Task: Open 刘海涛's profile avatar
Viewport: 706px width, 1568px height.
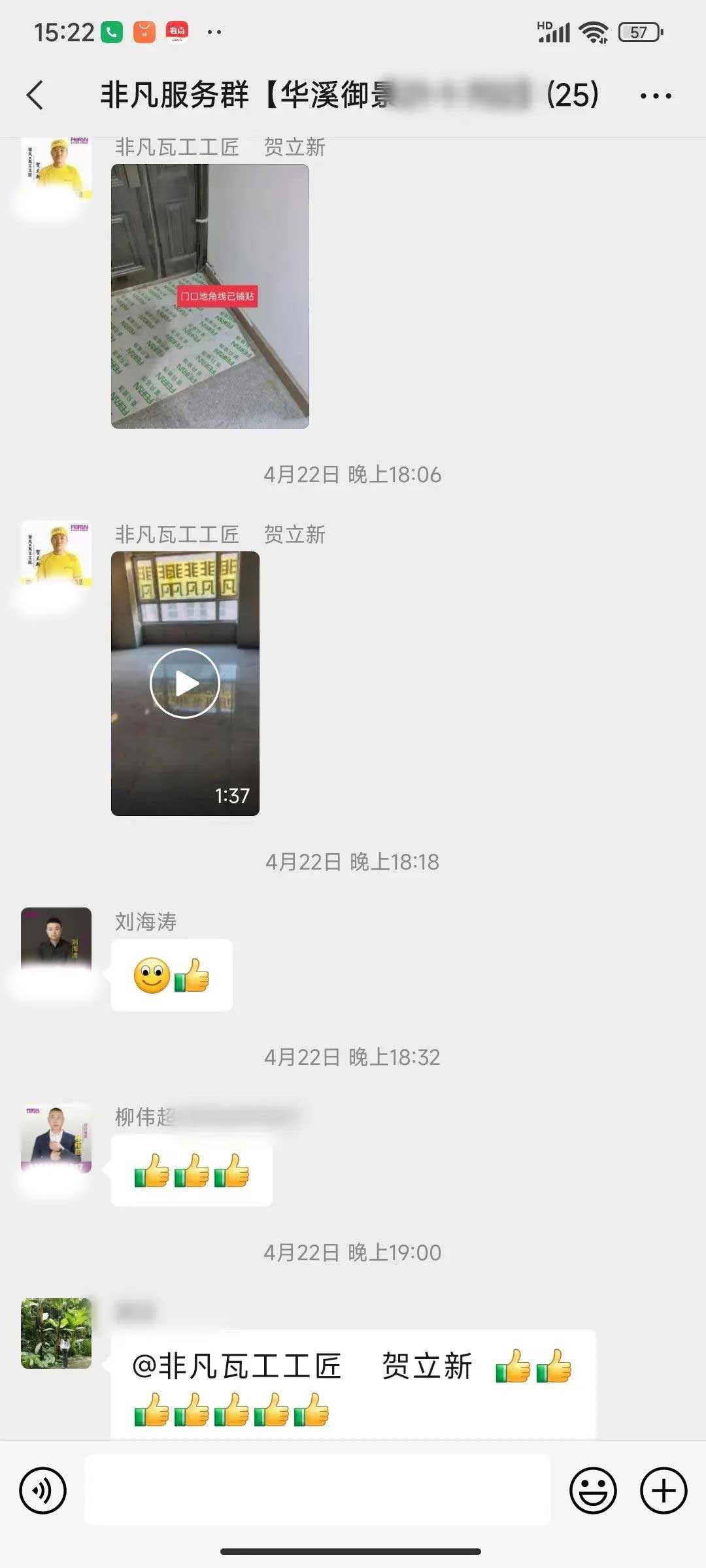Action: click(x=56, y=942)
